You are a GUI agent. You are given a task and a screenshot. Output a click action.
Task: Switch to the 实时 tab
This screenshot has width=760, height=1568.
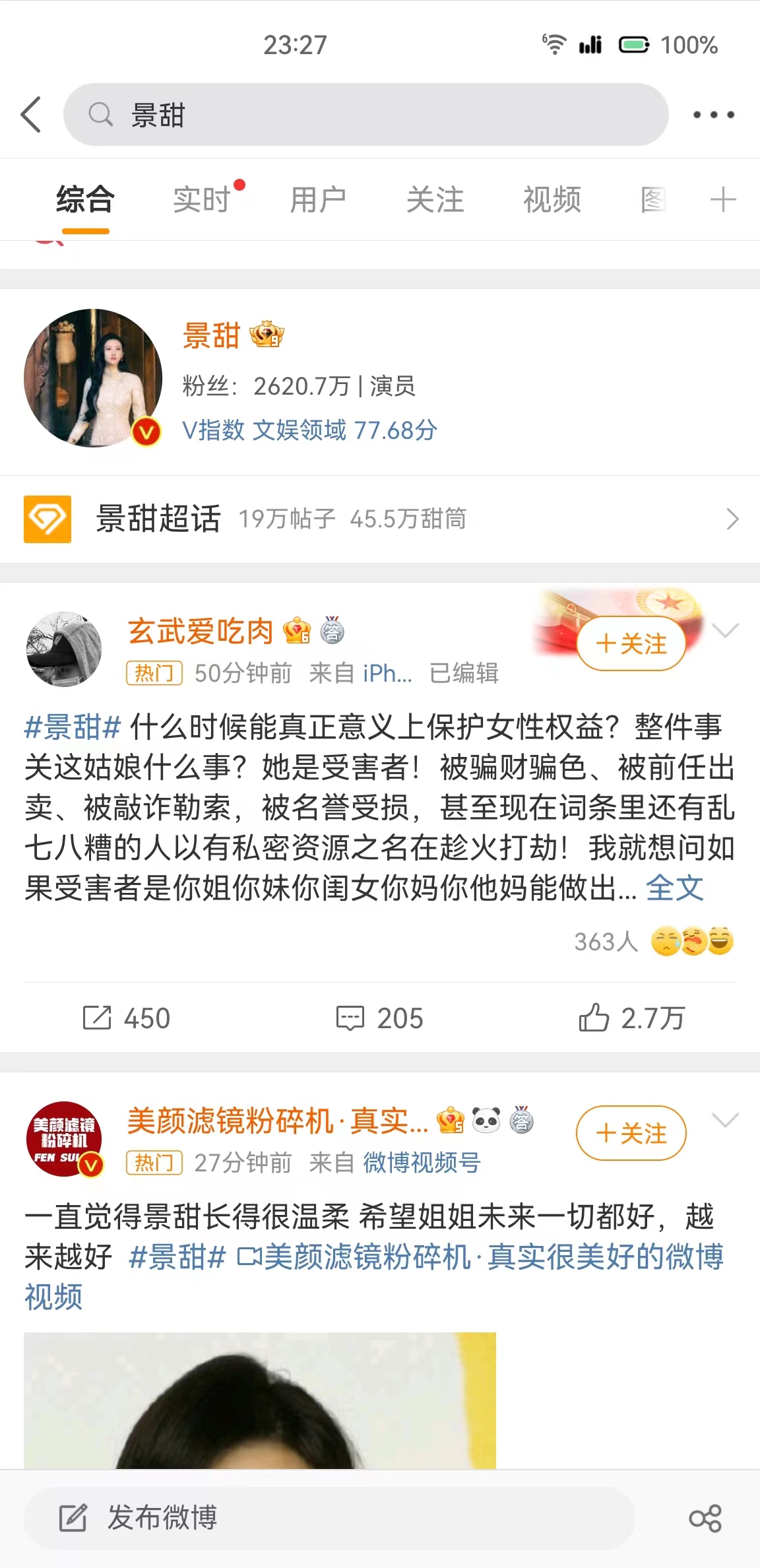point(201,200)
